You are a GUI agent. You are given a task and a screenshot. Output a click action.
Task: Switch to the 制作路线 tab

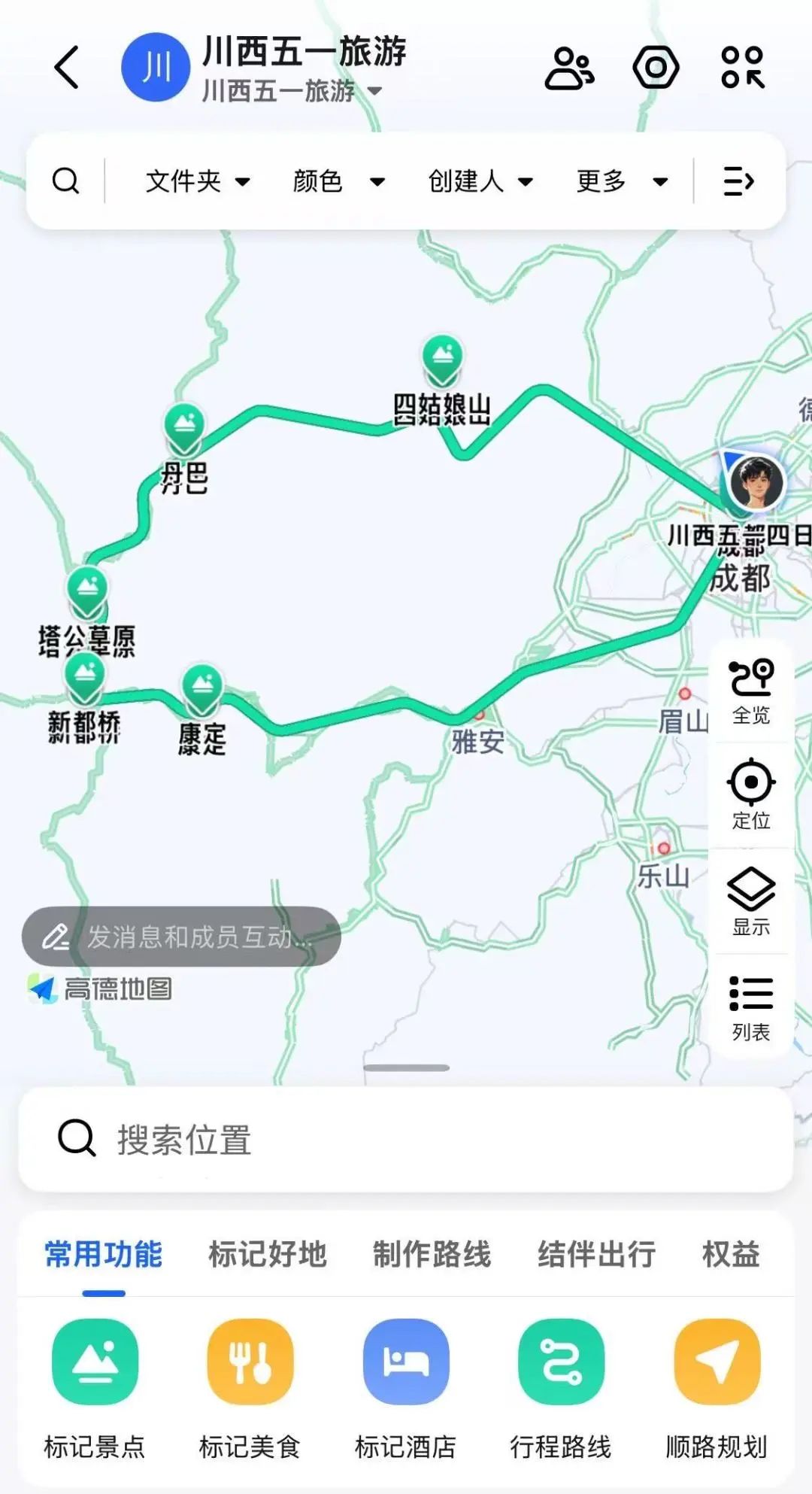432,1254
